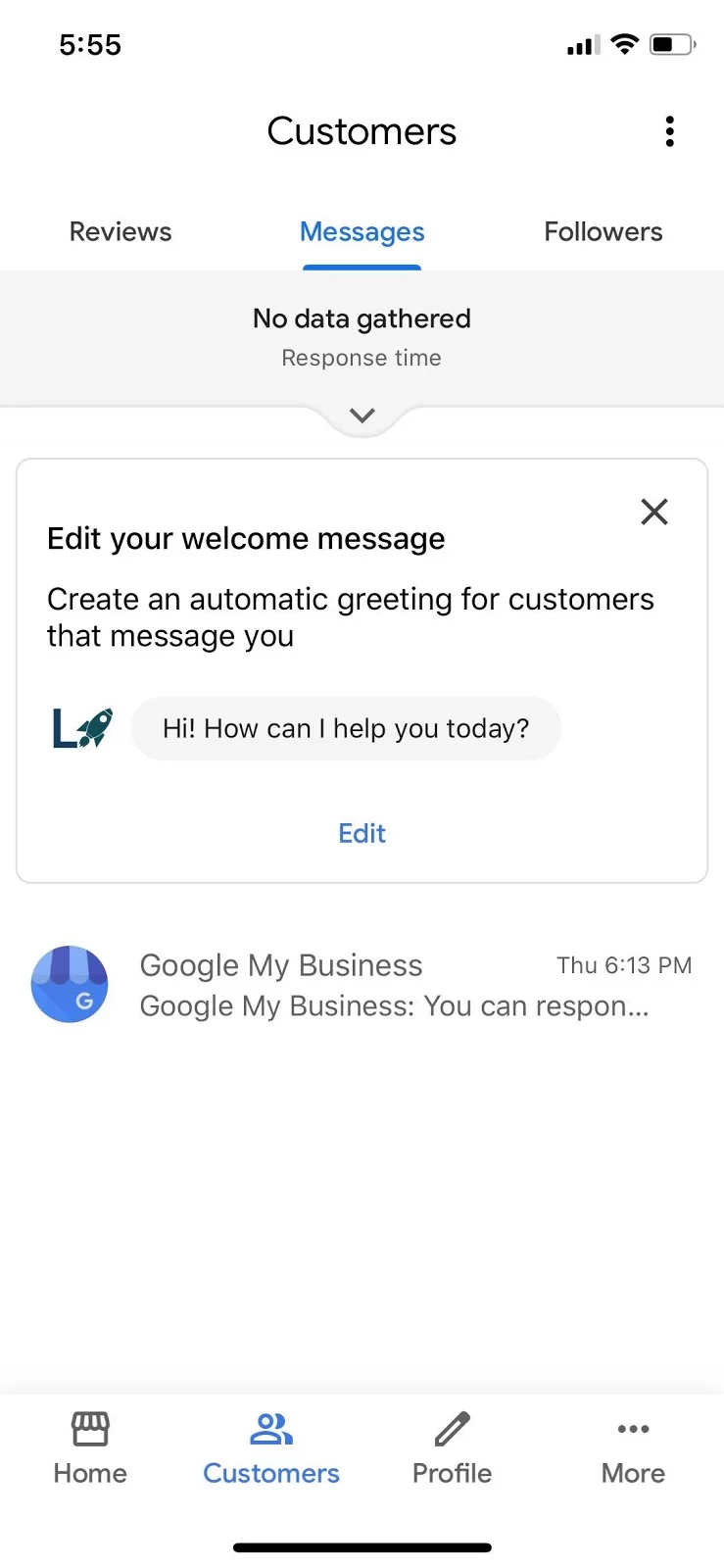Viewport: 724px width, 1568px height.
Task: Switch to the Reviews tab
Action: tap(121, 232)
